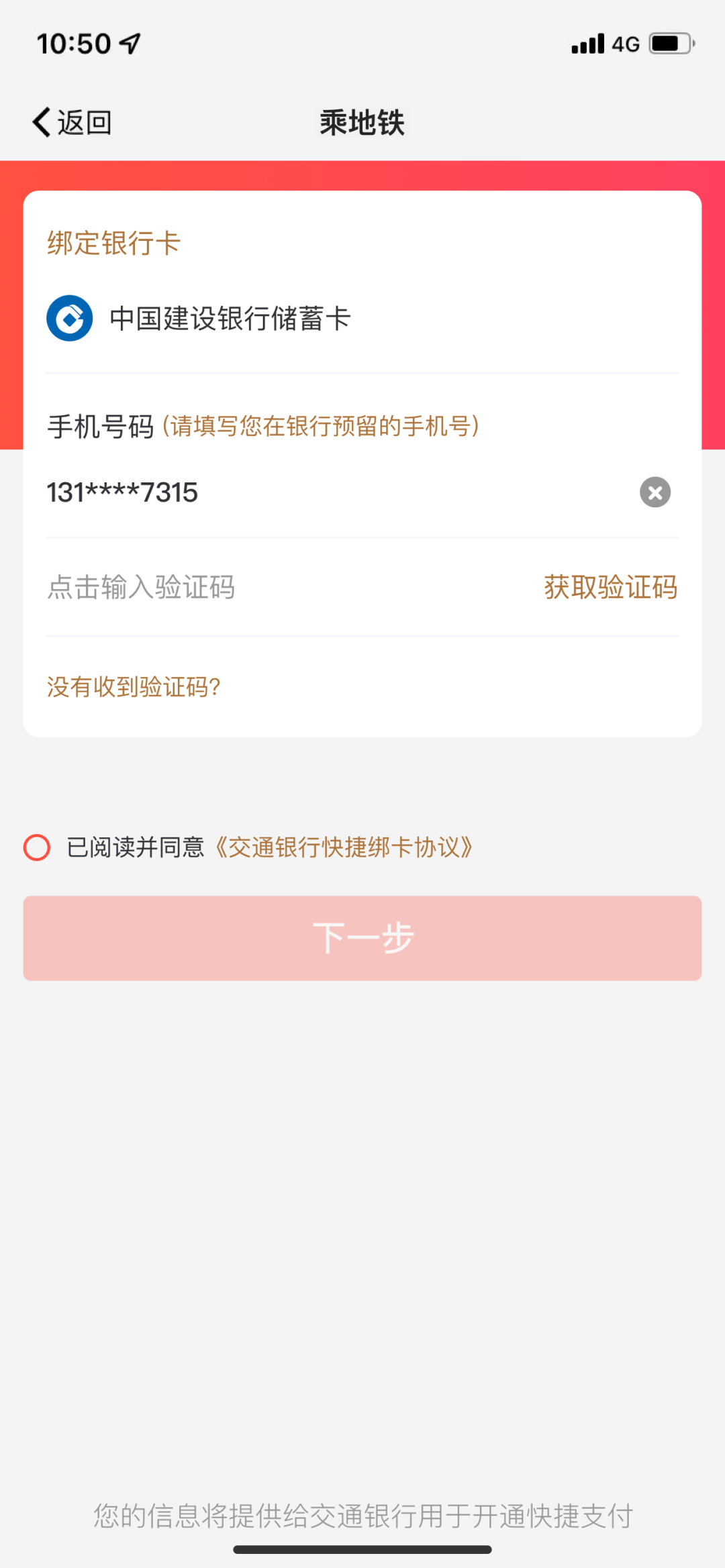Tap the 乘地铁 title at top

(x=362, y=122)
